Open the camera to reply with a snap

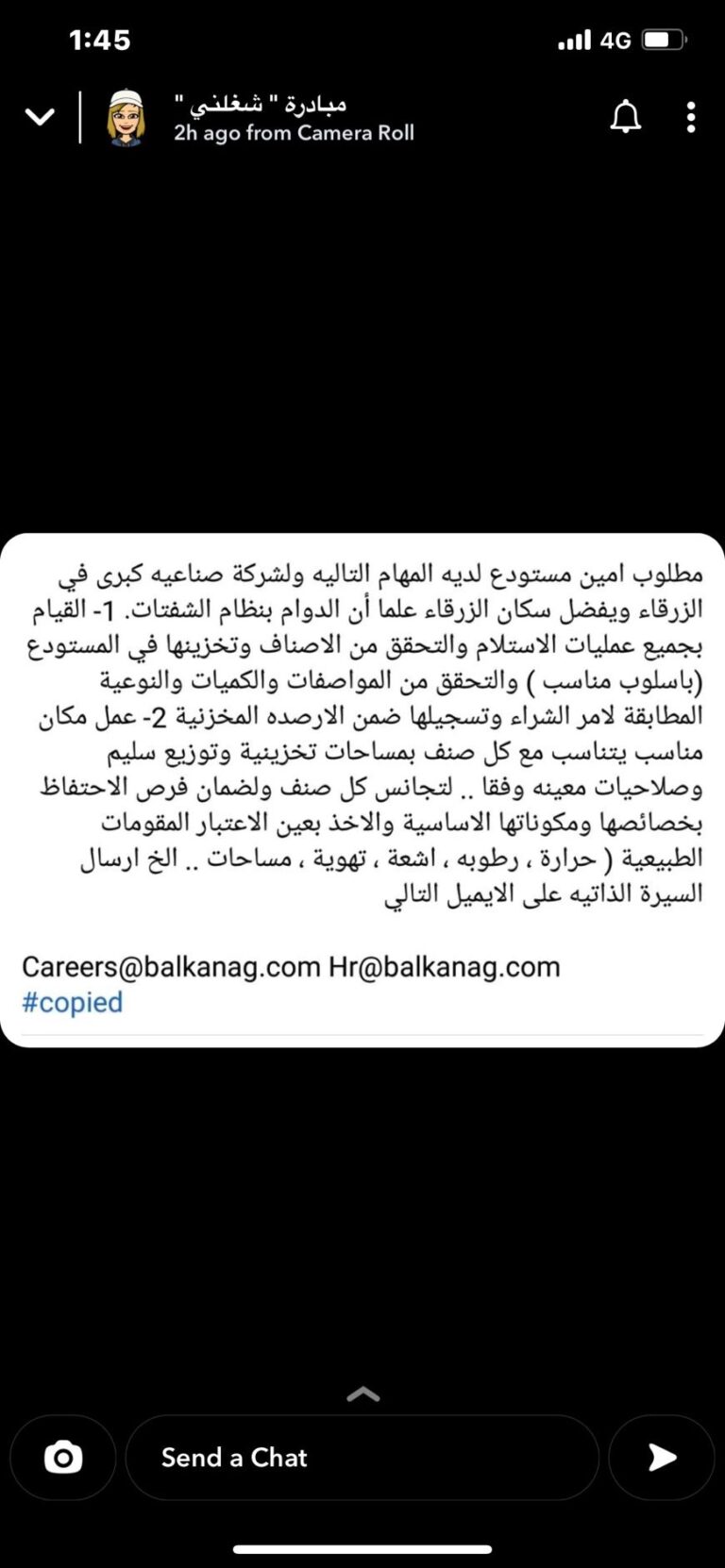click(x=63, y=1458)
